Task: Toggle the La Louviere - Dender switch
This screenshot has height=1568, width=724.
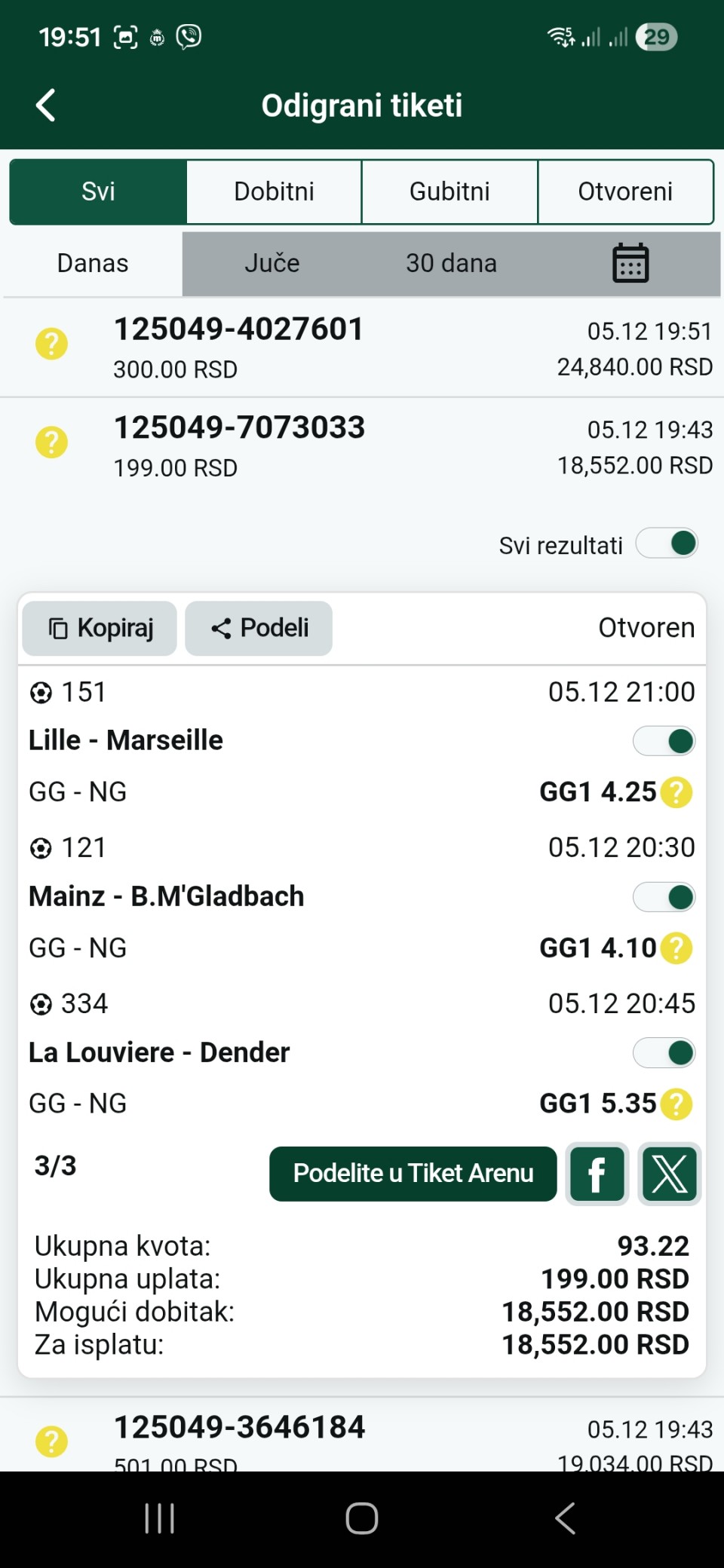Action: pyautogui.click(x=664, y=1053)
